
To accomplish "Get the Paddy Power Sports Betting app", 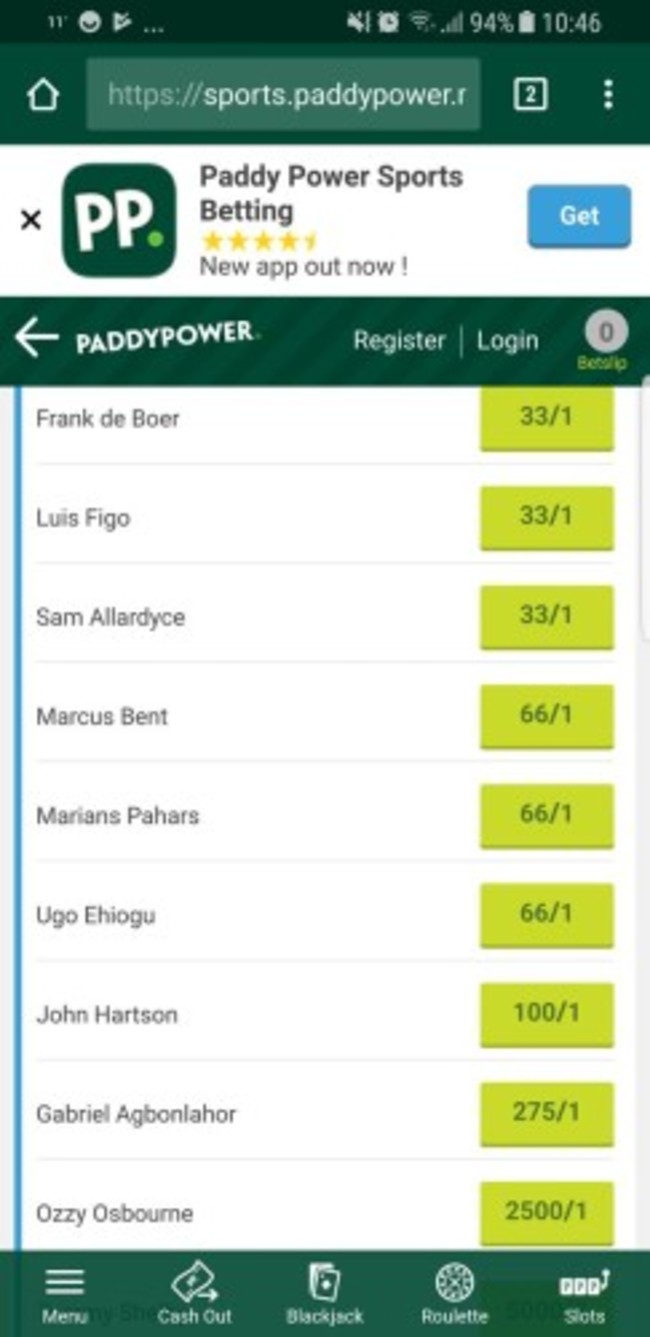I will (x=579, y=216).
